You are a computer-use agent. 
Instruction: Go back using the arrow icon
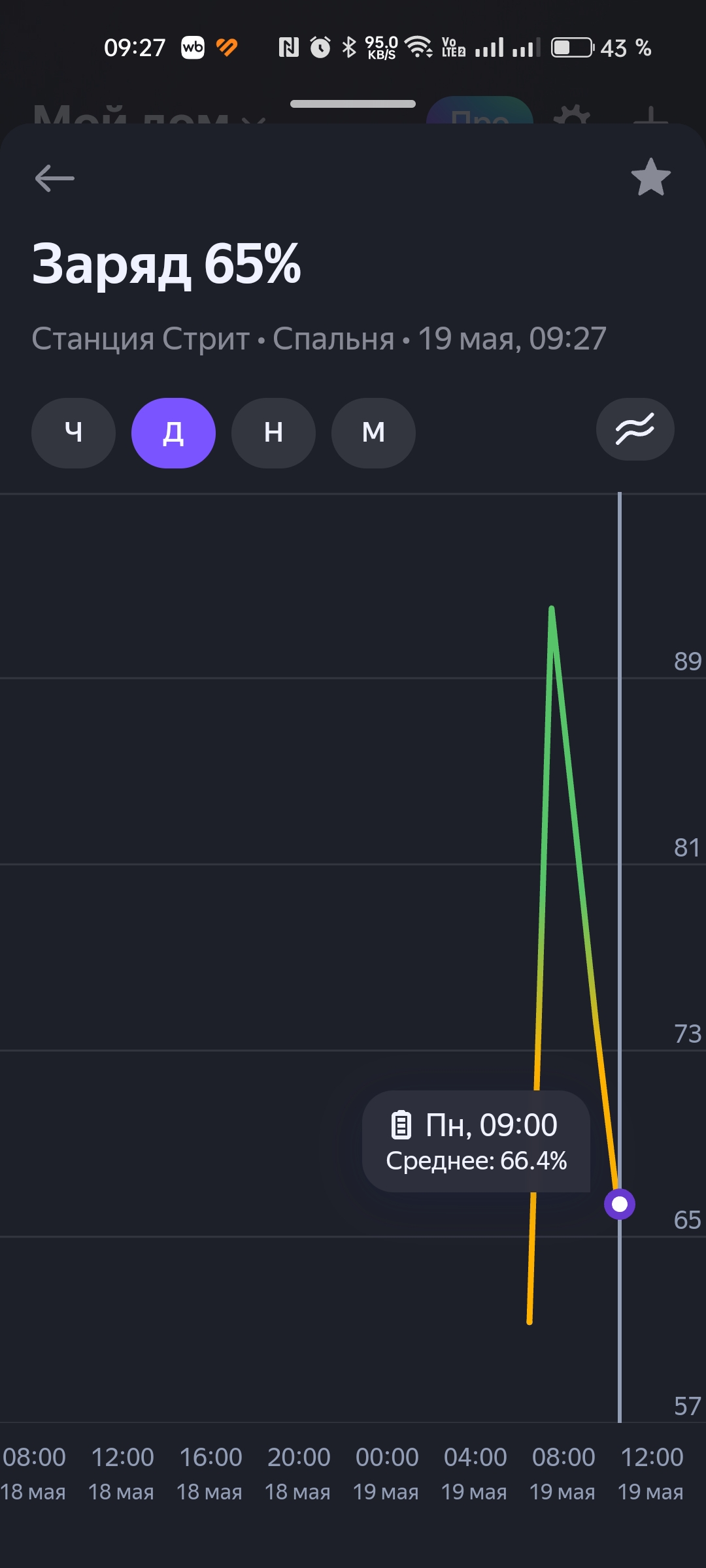pos(55,178)
